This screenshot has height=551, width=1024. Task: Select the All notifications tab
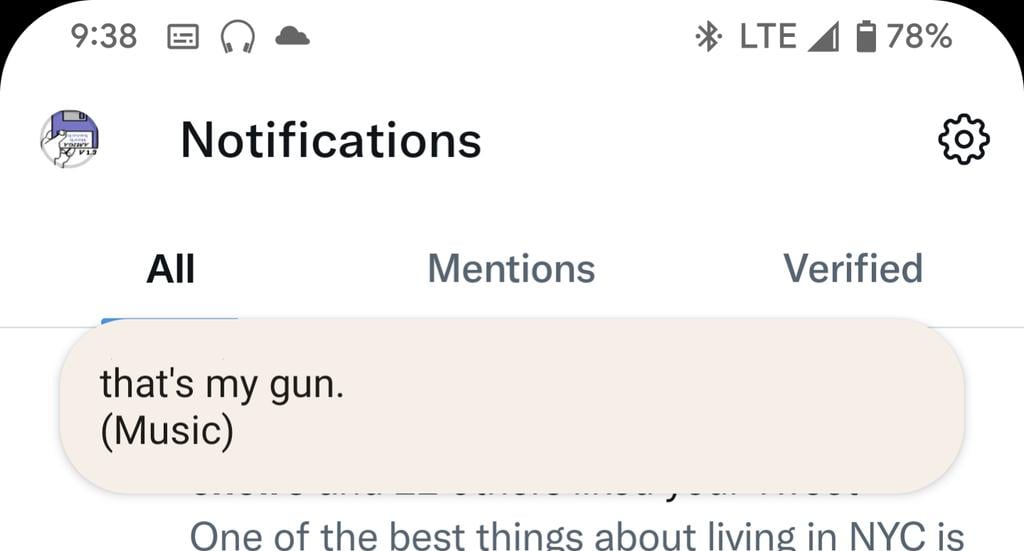point(170,268)
